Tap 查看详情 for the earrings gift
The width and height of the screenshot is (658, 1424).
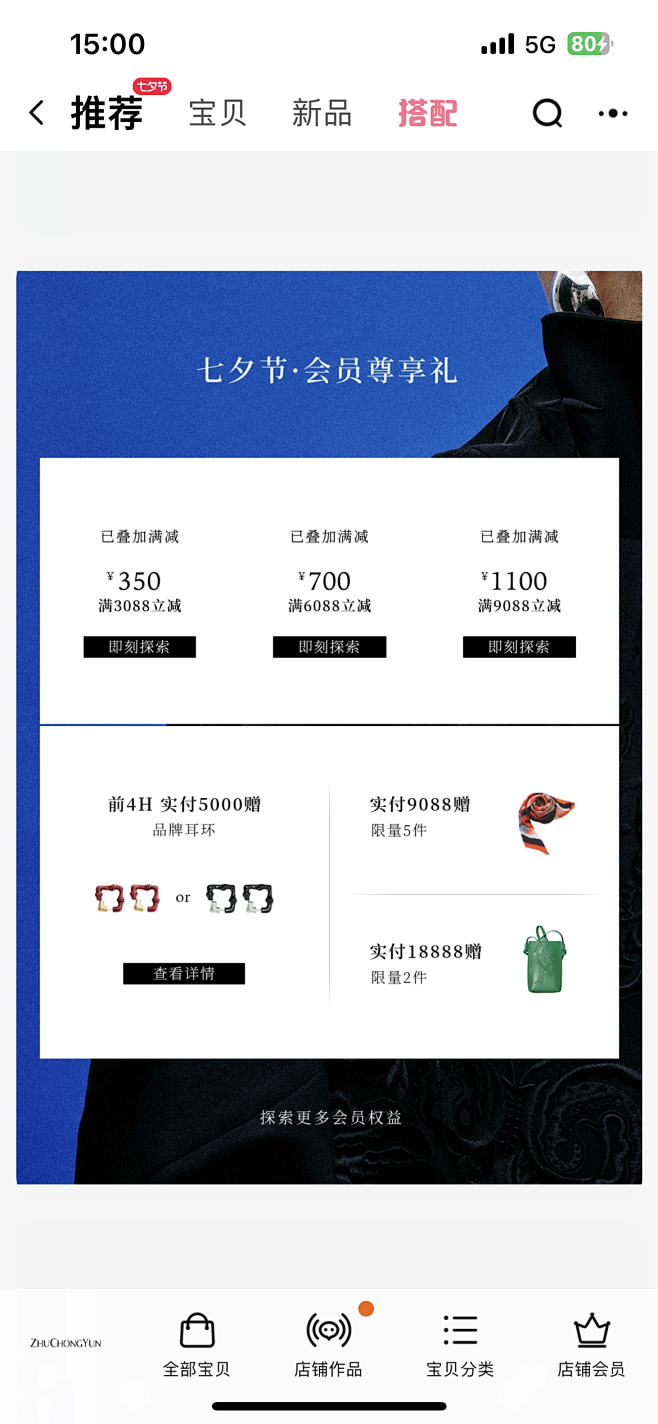(184, 973)
